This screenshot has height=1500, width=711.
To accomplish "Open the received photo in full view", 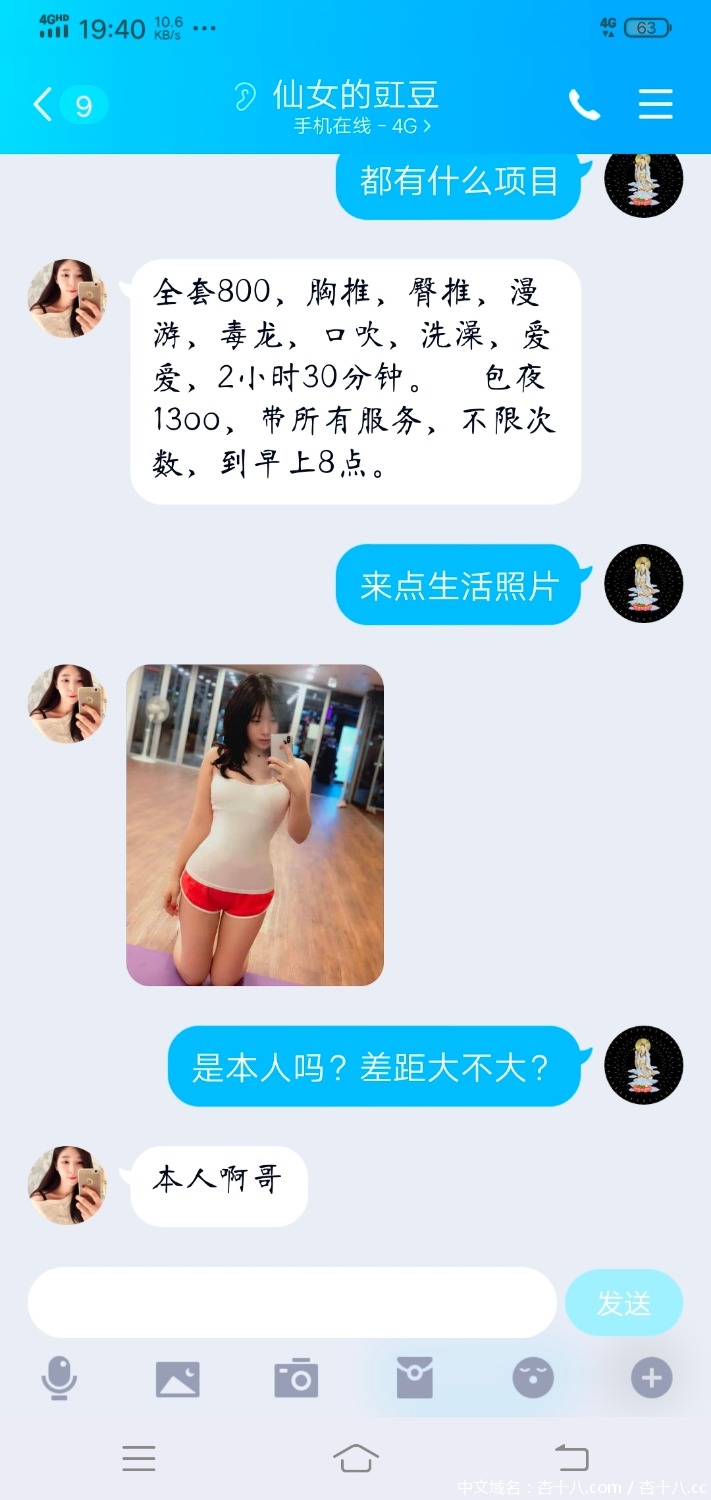I will click(x=255, y=824).
